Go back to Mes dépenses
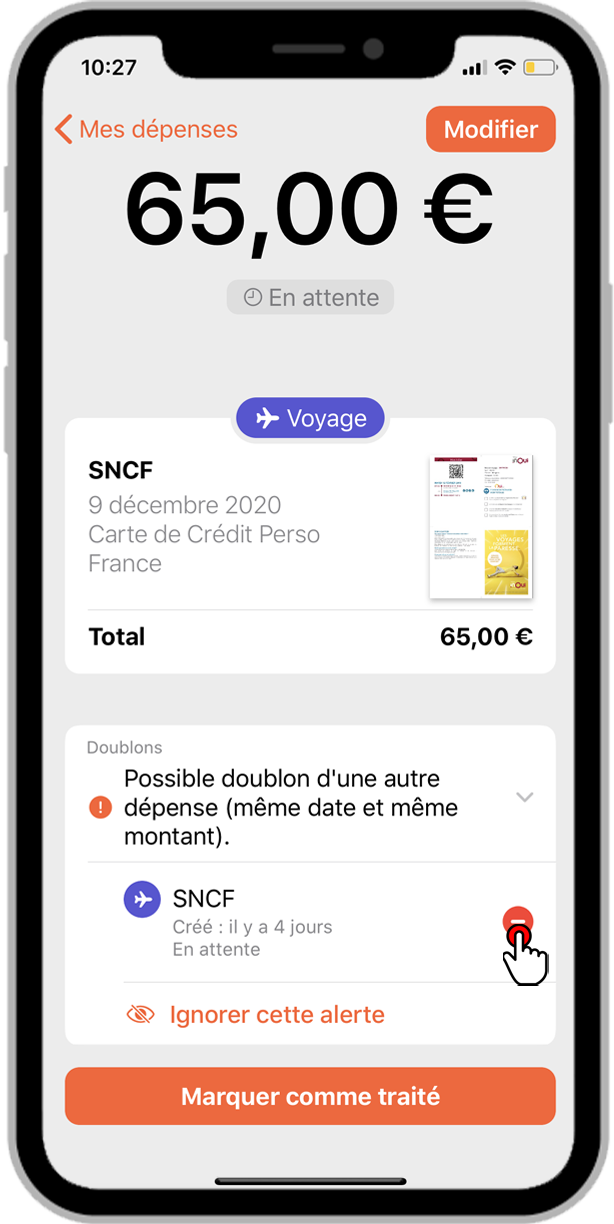Viewport: 614px width, 1224px height. [146, 129]
